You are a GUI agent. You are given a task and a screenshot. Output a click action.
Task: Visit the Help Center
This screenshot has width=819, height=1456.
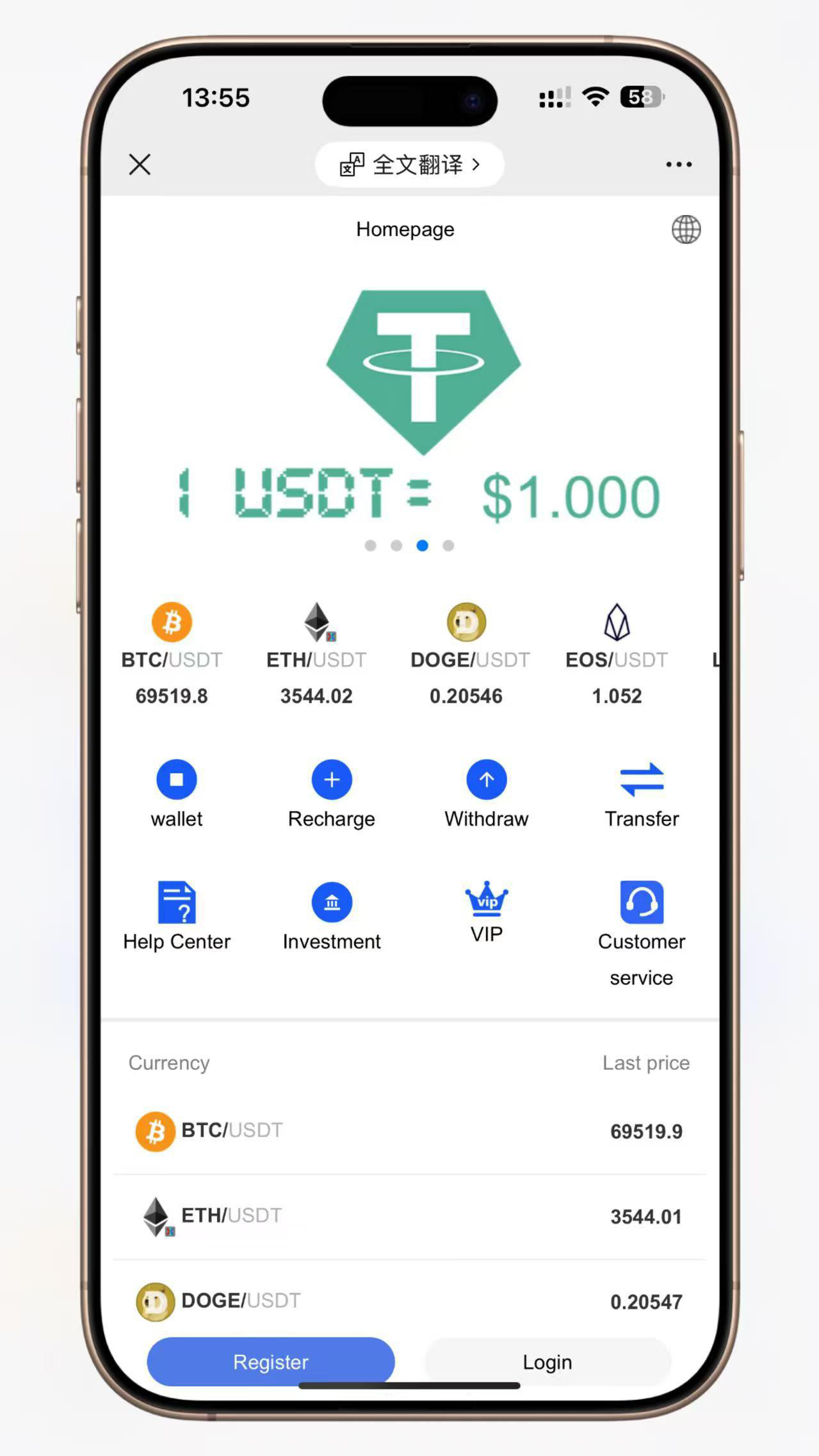click(177, 916)
